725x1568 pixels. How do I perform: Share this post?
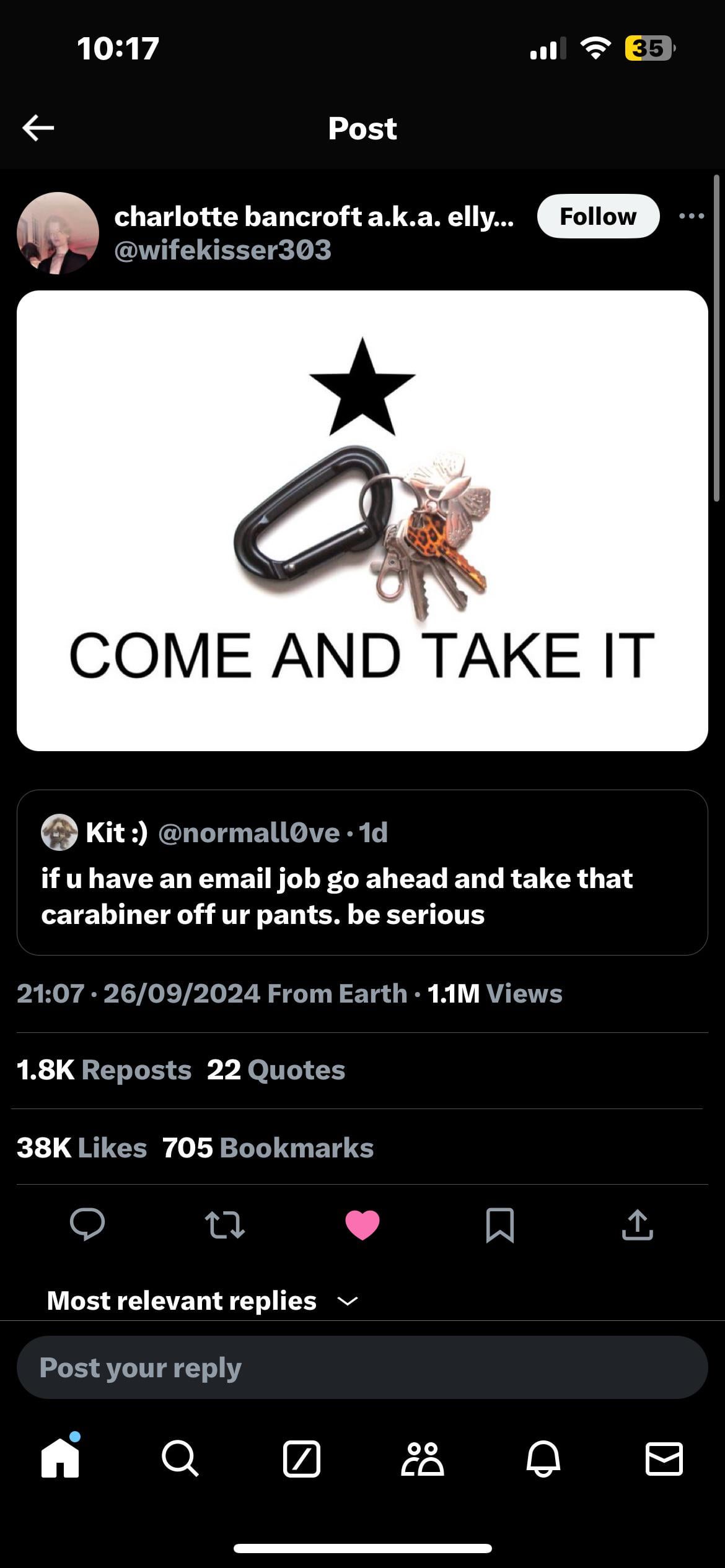pyautogui.click(x=637, y=1225)
